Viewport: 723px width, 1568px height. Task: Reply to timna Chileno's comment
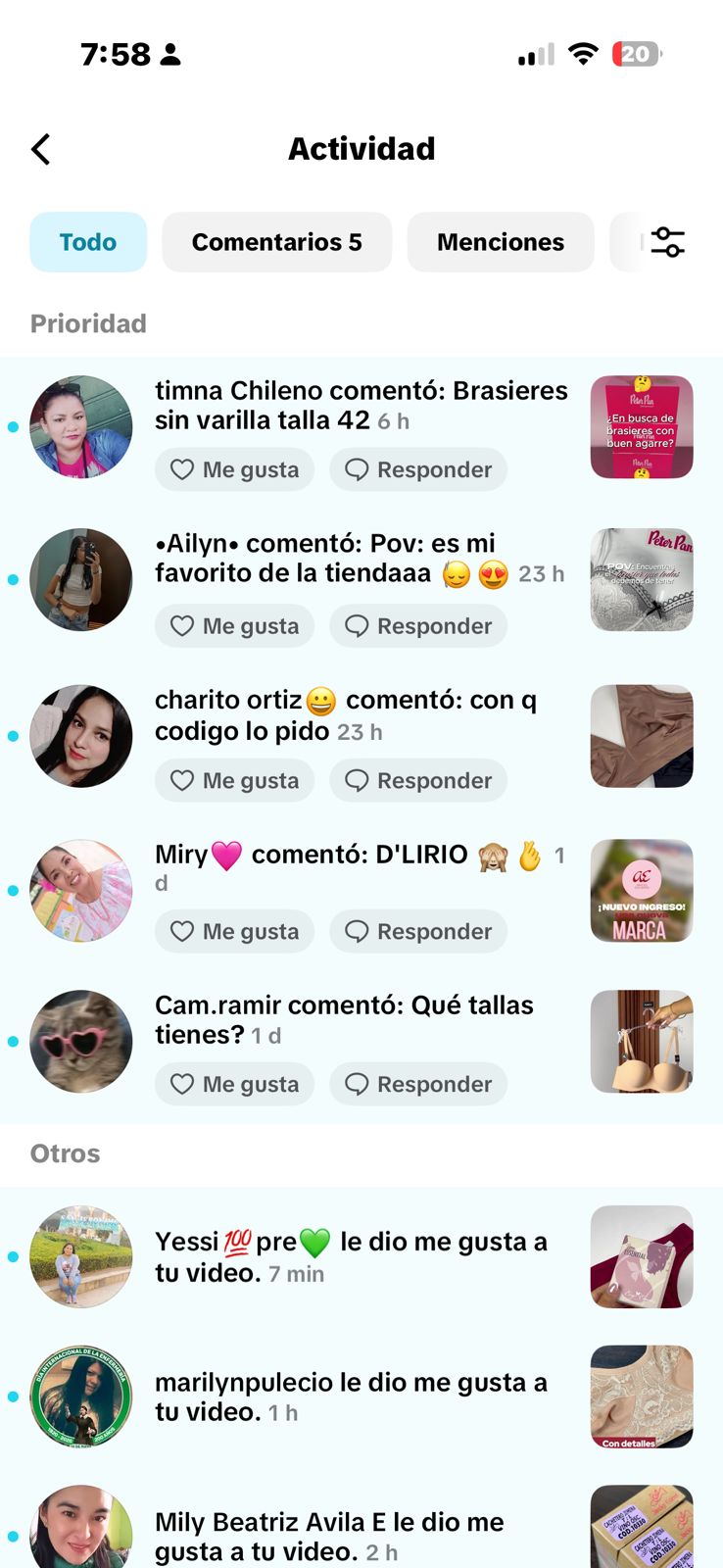click(x=418, y=469)
